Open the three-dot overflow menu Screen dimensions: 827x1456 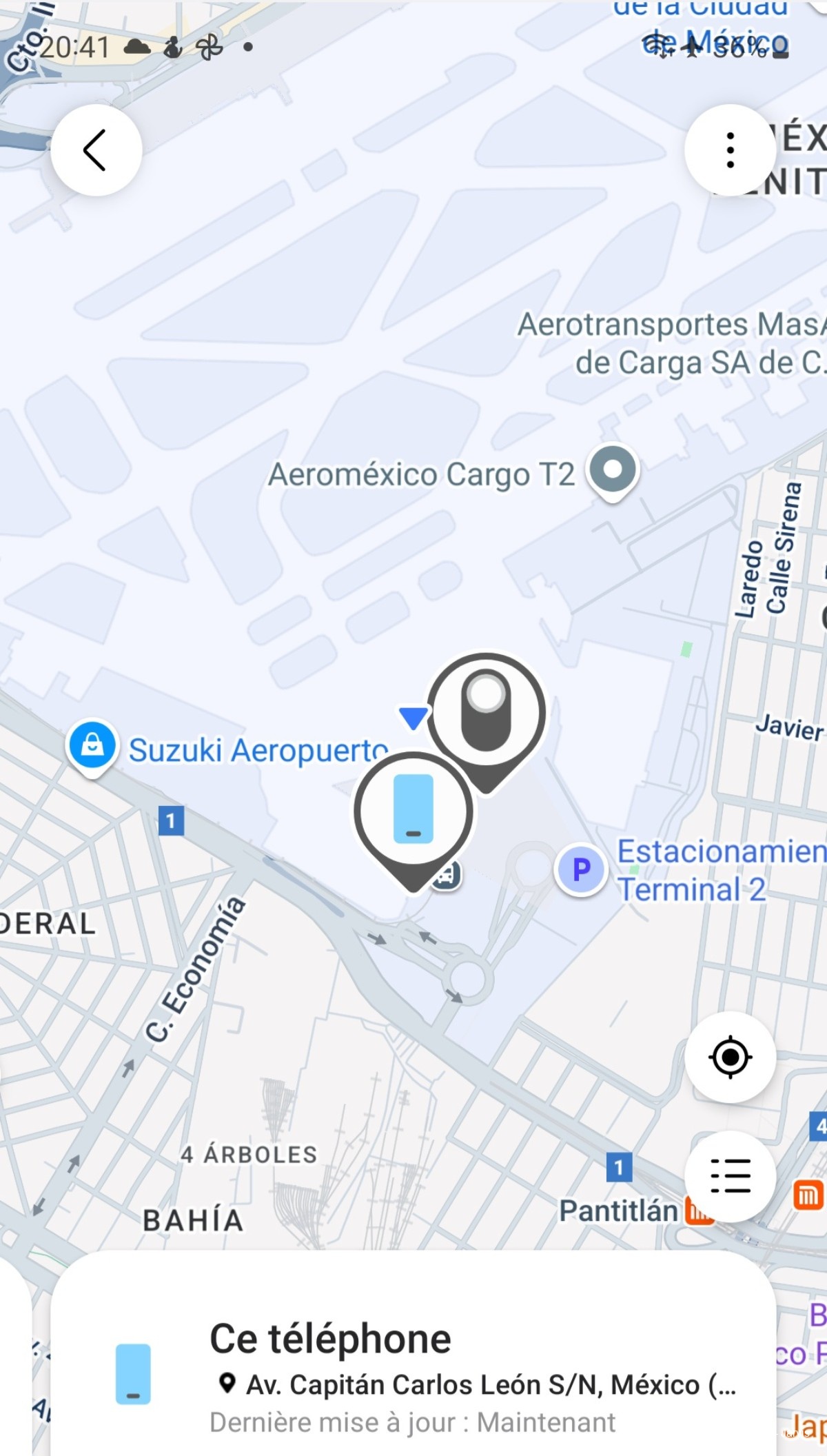point(730,150)
